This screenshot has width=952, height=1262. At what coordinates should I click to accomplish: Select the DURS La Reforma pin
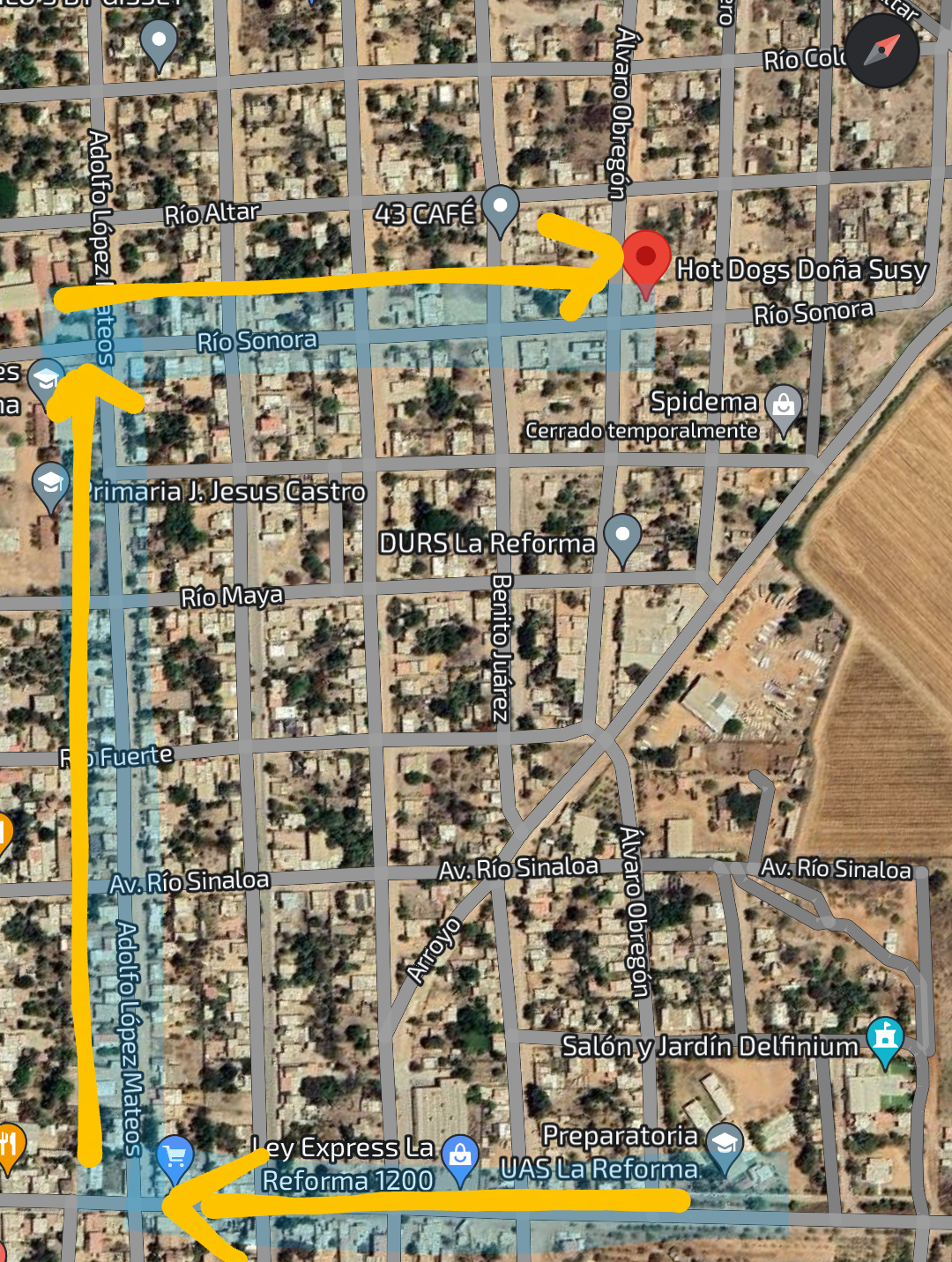coord(622,537)
